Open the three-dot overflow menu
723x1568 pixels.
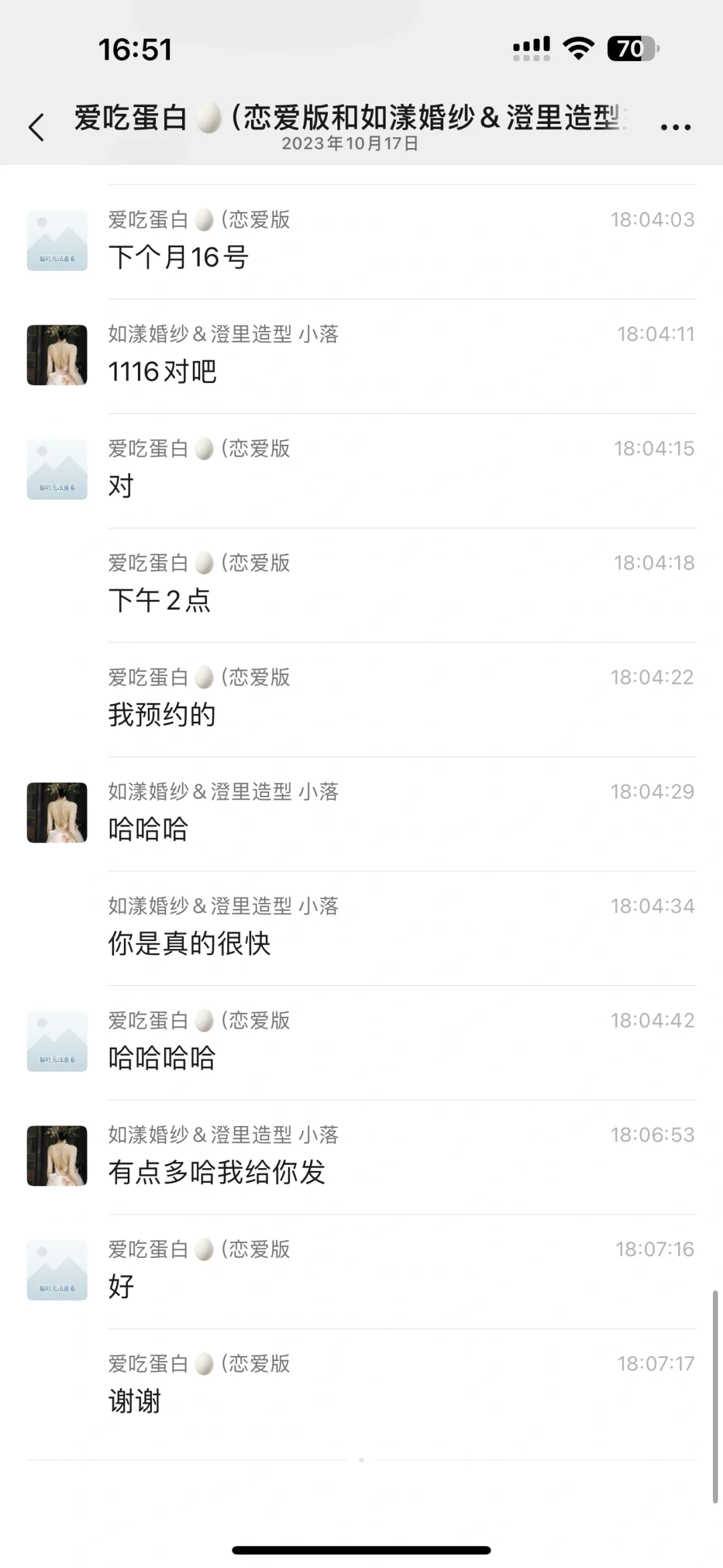[x=675, y=127]
